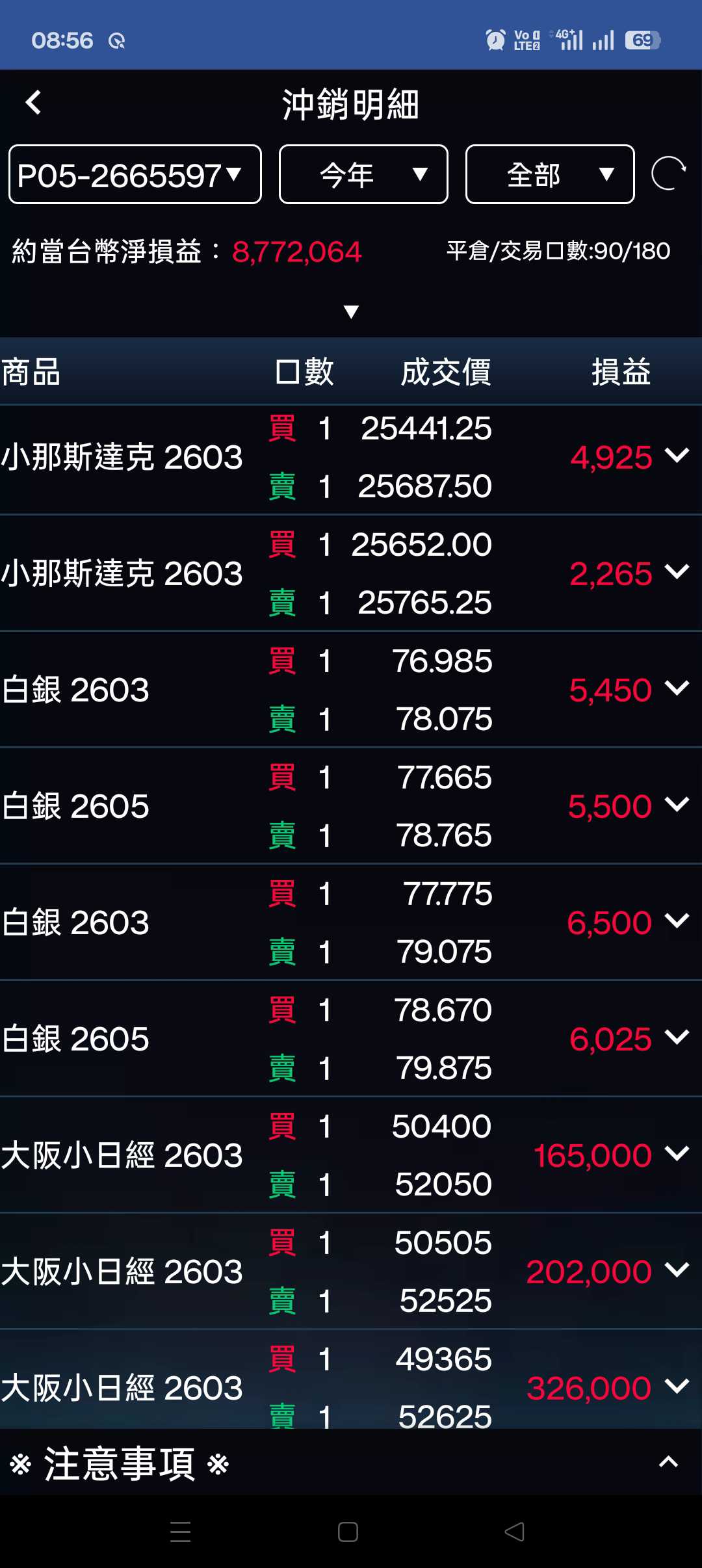Expand the 白銀 2603 row with 6,500

(x=677, y=921)
